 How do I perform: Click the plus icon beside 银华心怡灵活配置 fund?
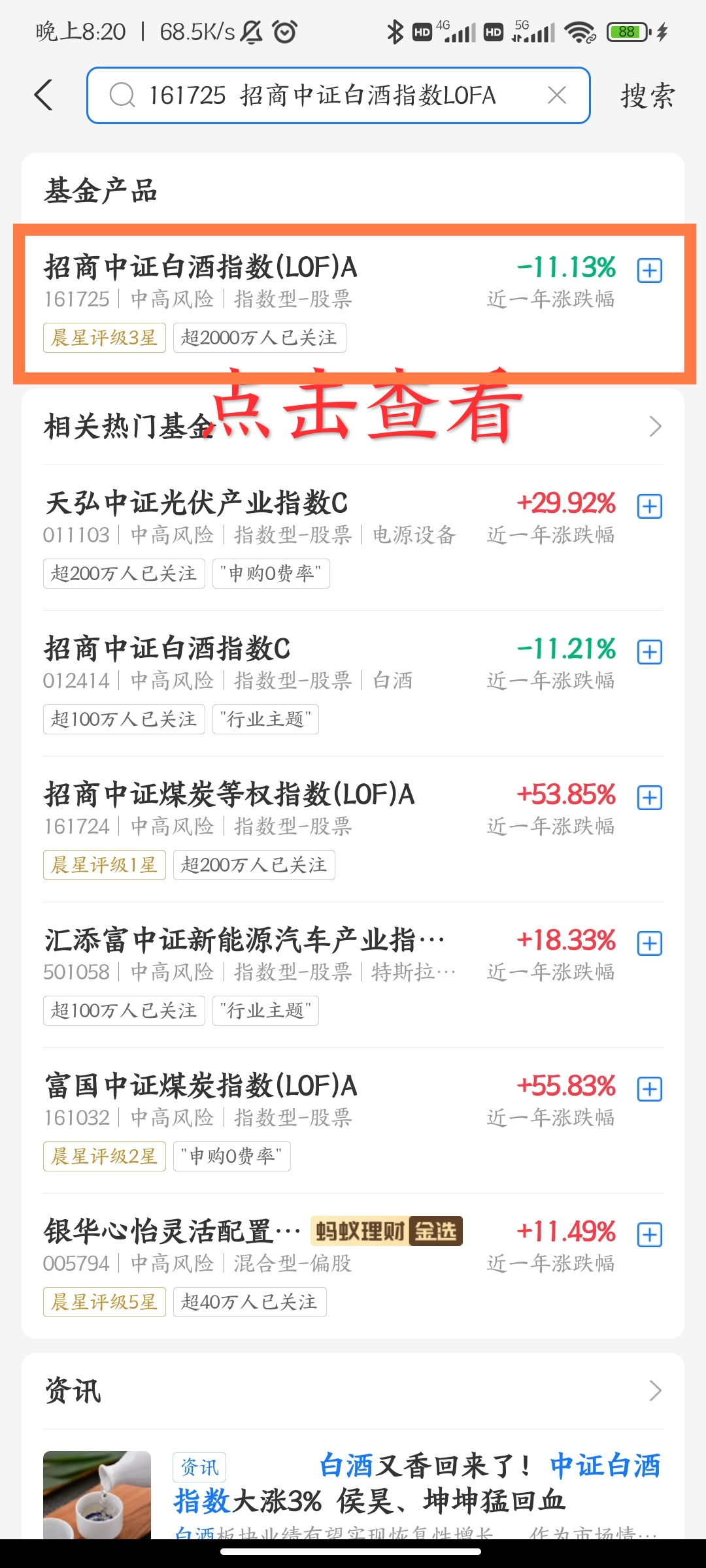click(649, 1234)
